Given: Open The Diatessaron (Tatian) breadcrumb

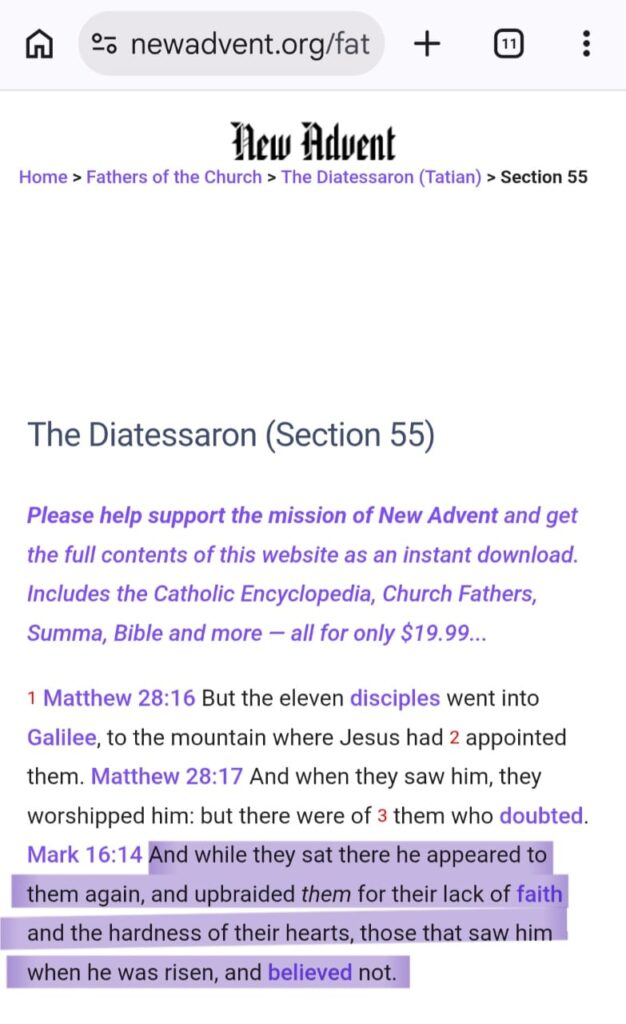Looking at the screenshot, I should [381, 177].
